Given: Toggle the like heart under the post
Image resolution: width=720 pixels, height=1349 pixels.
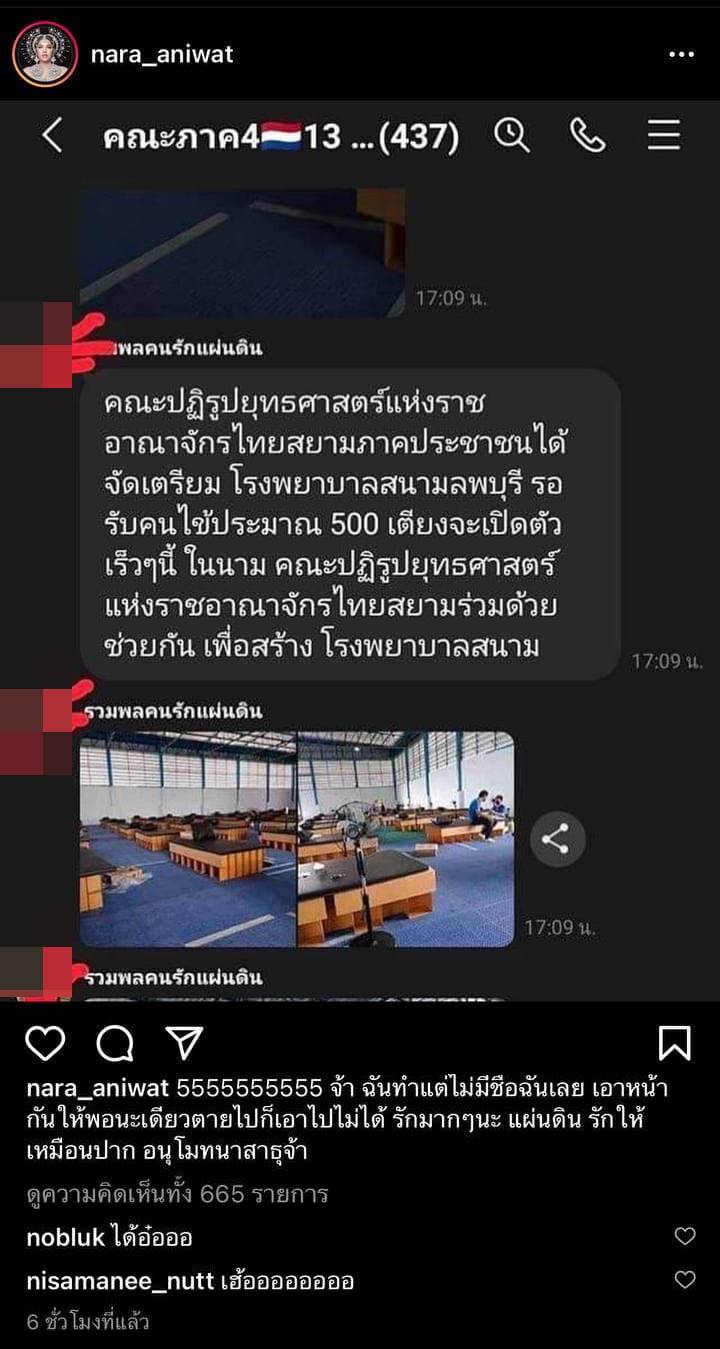Looking at the screenshot, I should pos(46,1042).
